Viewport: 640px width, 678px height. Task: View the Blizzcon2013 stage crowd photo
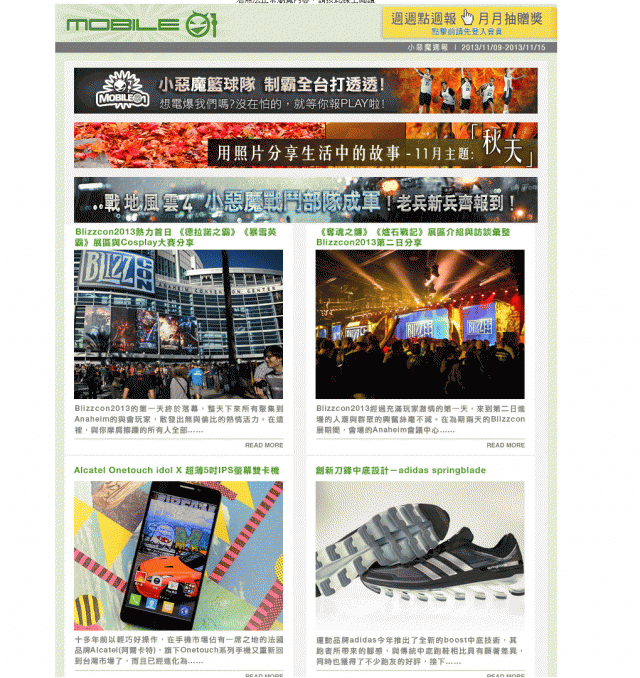420,325
